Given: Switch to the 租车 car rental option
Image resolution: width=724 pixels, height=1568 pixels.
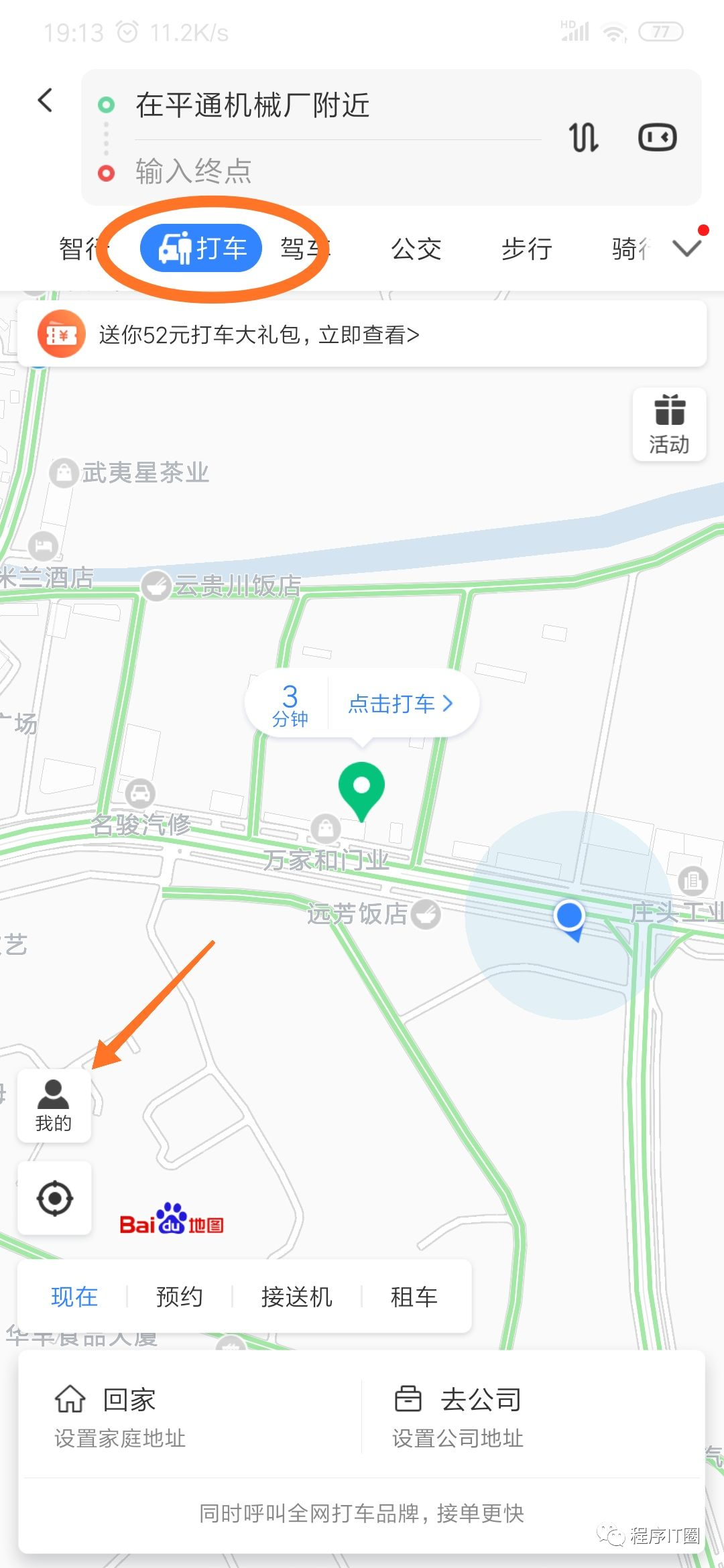Looking at the screenshot, I should click(x=414, y=1297).
